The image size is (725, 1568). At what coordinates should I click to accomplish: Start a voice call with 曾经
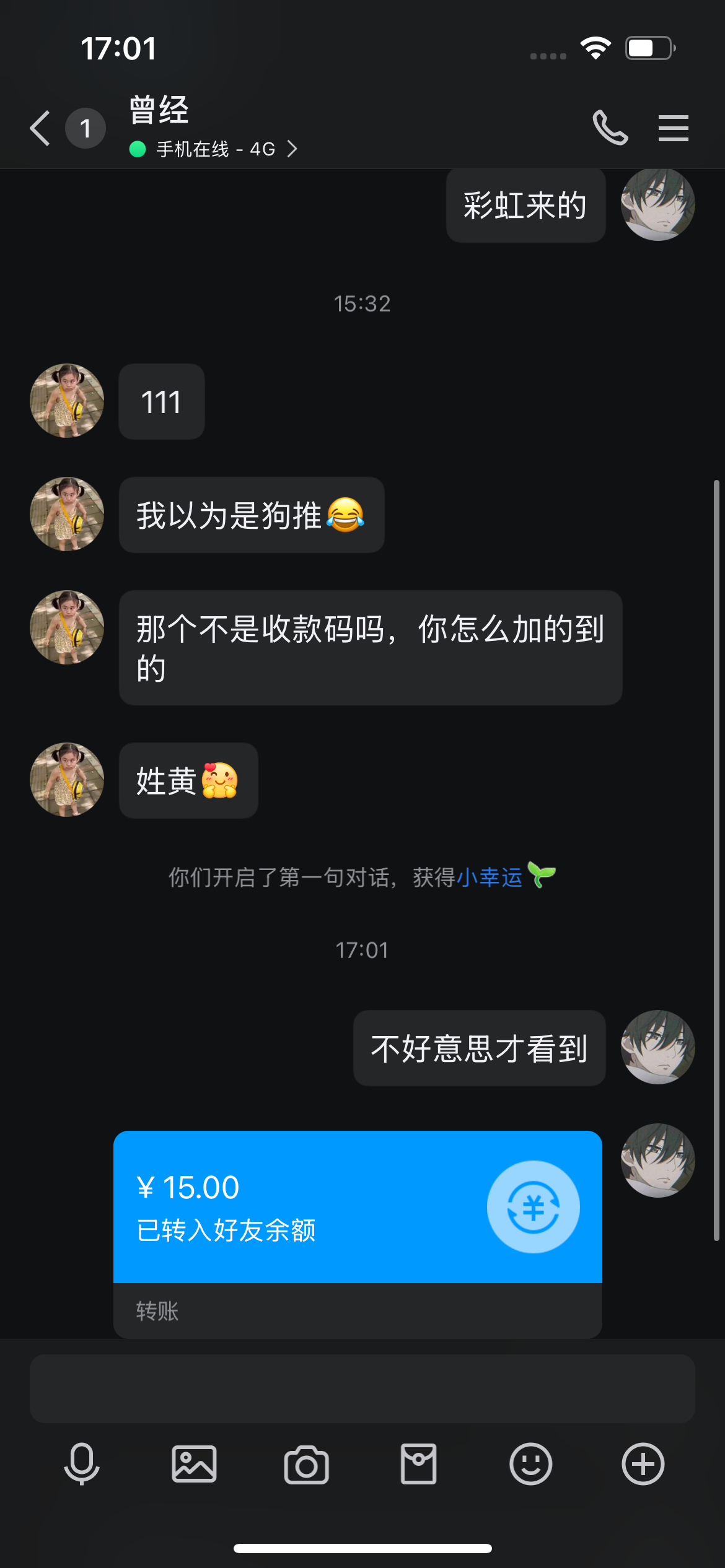pos(610,128)
